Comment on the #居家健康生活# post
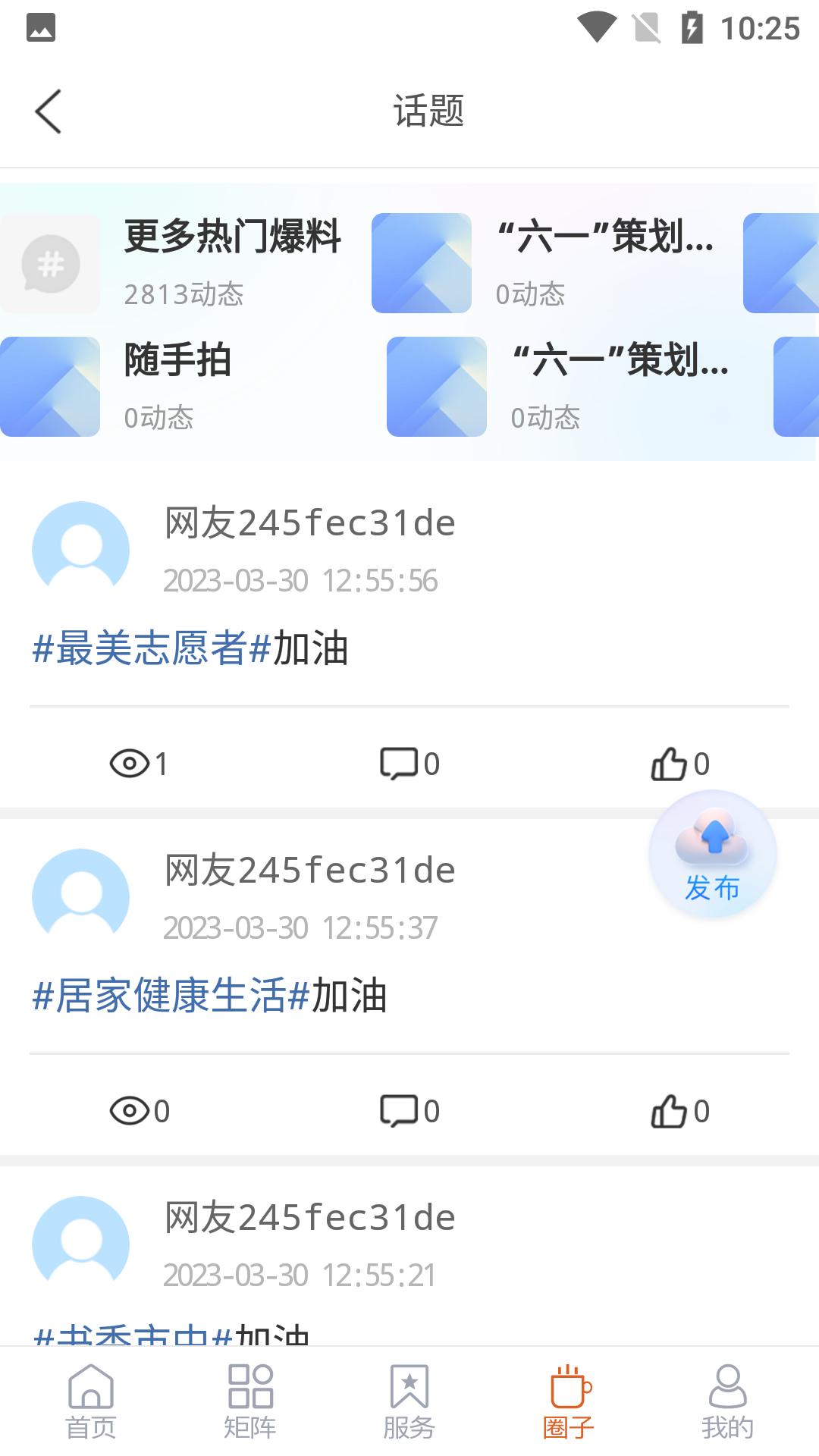The width and height of the screenshot is (819, 1456). [409, 1112]
